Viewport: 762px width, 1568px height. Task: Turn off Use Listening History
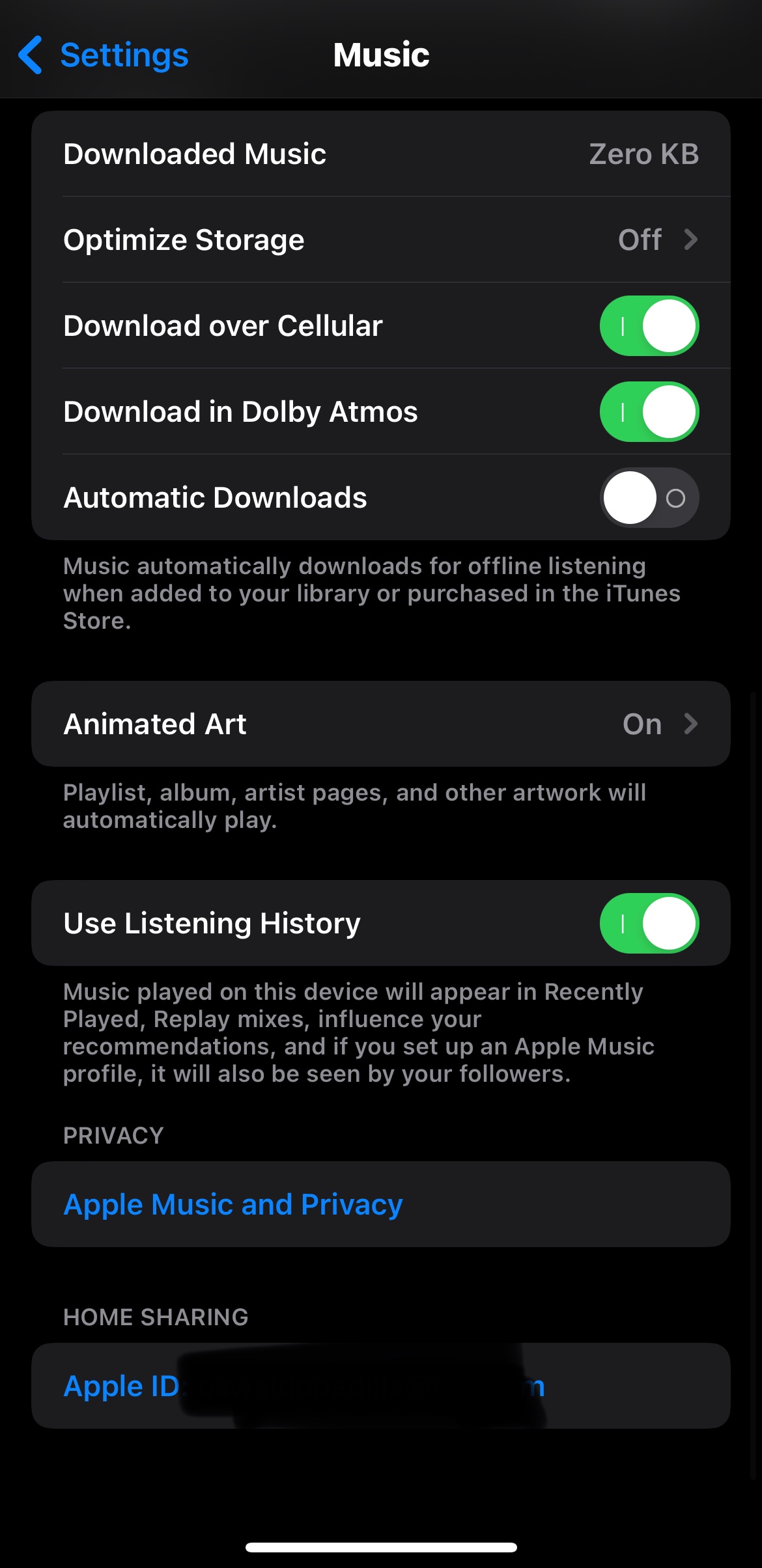coord(649,924)
